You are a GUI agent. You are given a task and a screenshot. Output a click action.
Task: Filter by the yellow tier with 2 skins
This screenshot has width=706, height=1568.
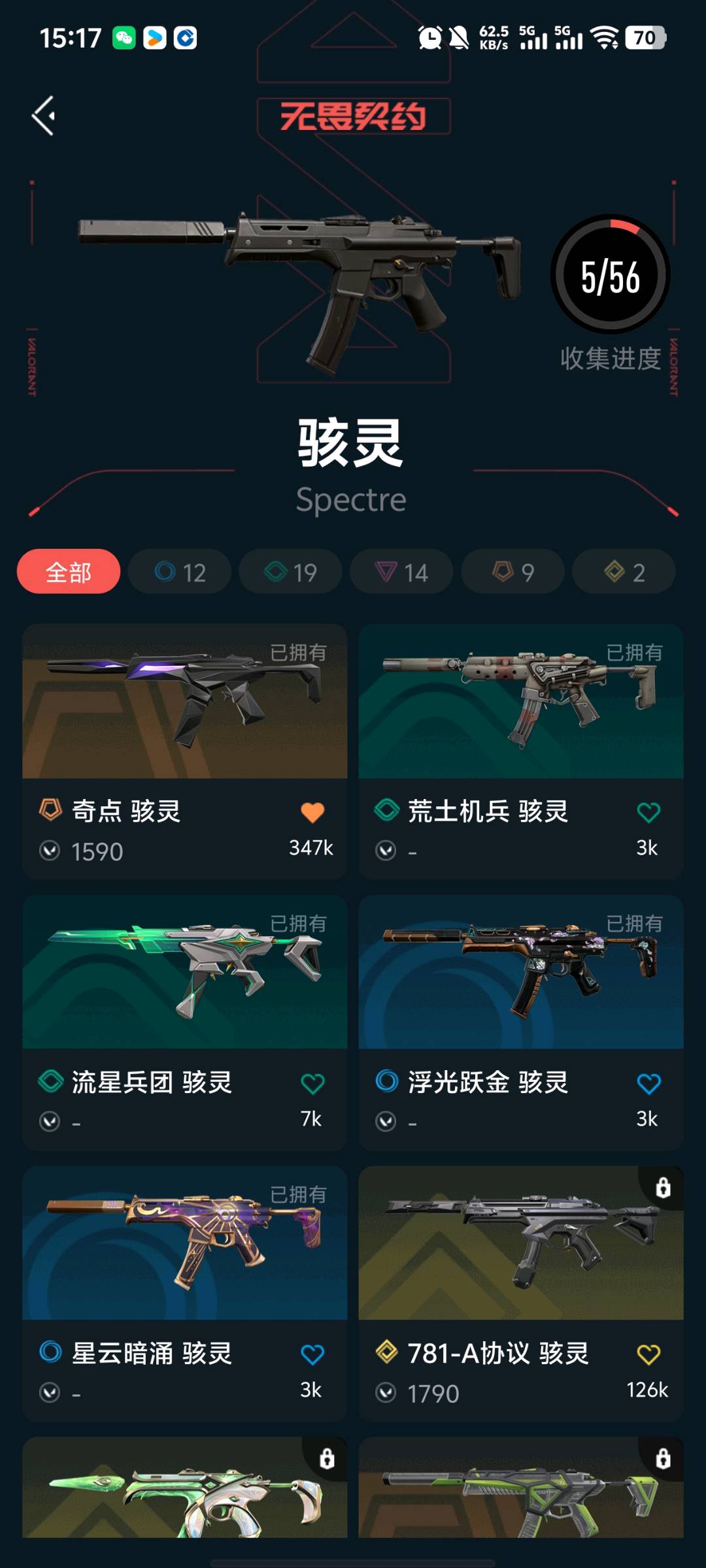point(624,572)
